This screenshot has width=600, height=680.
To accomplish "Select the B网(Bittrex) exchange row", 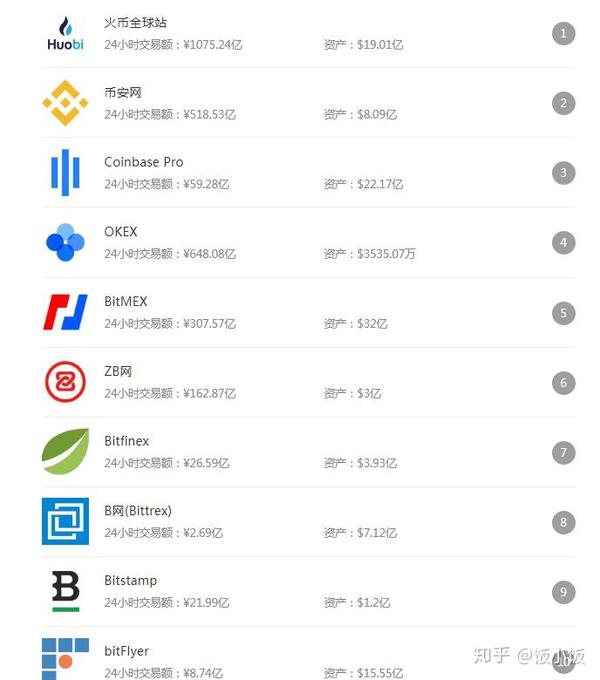I will [x=138, y=511].
